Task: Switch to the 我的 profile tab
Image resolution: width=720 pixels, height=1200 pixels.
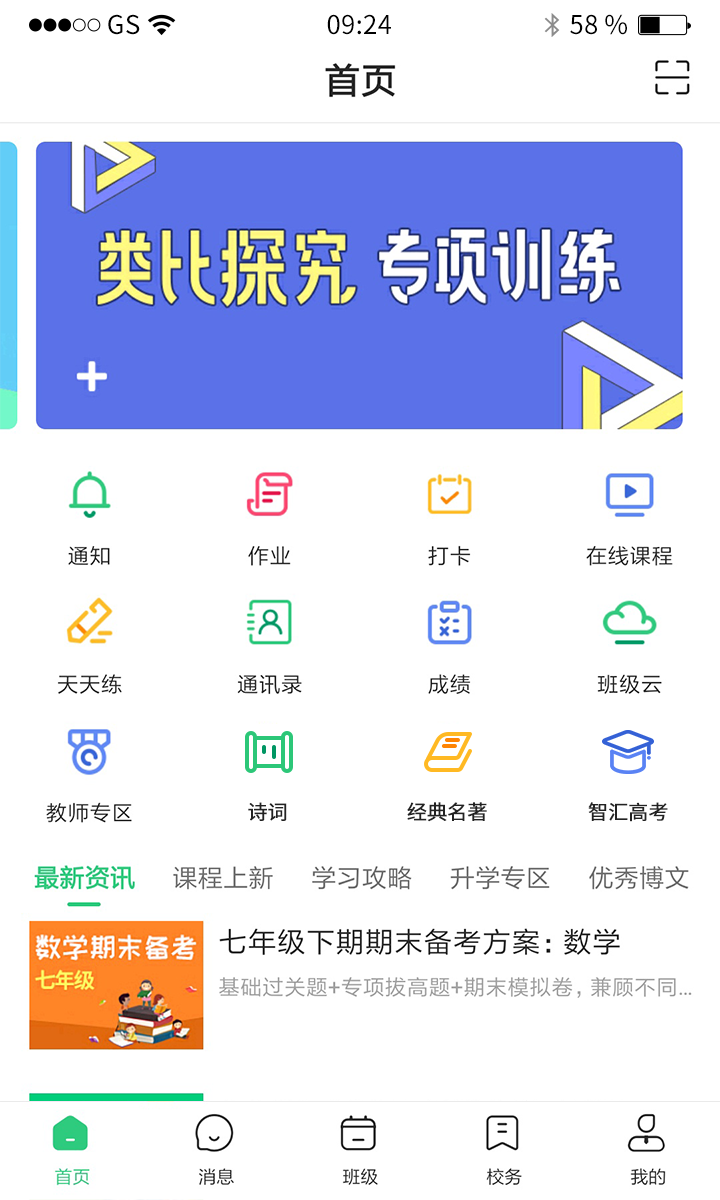Action: [647, 1150]
